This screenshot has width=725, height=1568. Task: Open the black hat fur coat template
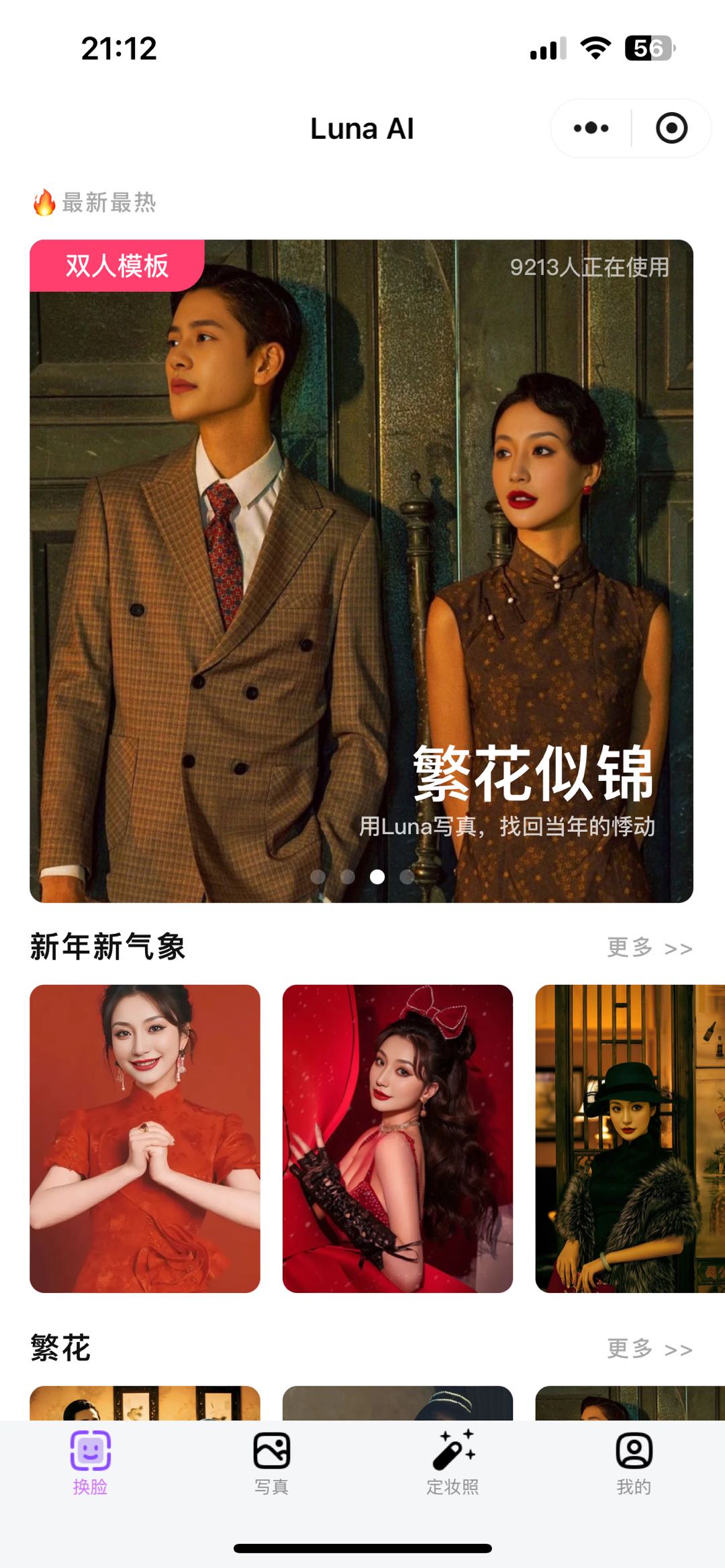[x=630, y=1138]
